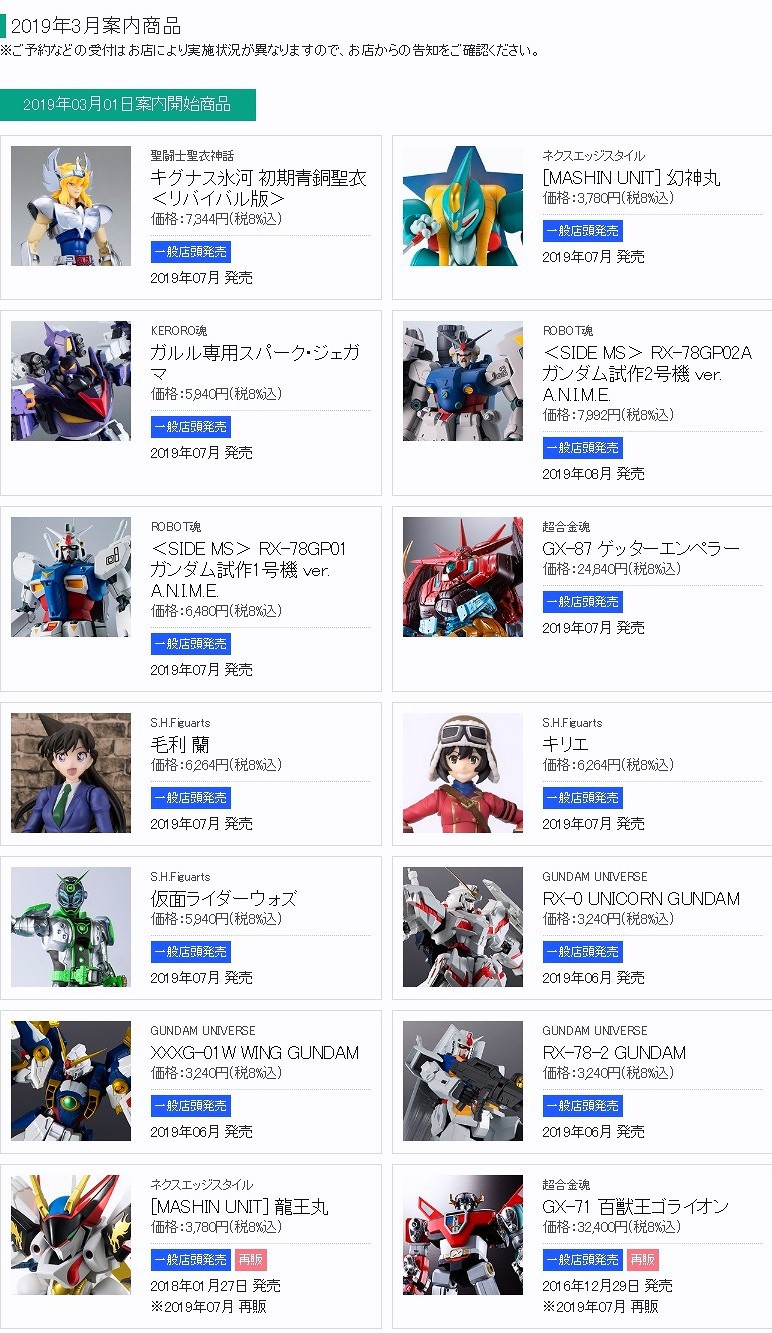Viewport: 772px width, 1333px height.
Task: Open 仮面ライダーウォズ product card
Action: tap(223, 898)
